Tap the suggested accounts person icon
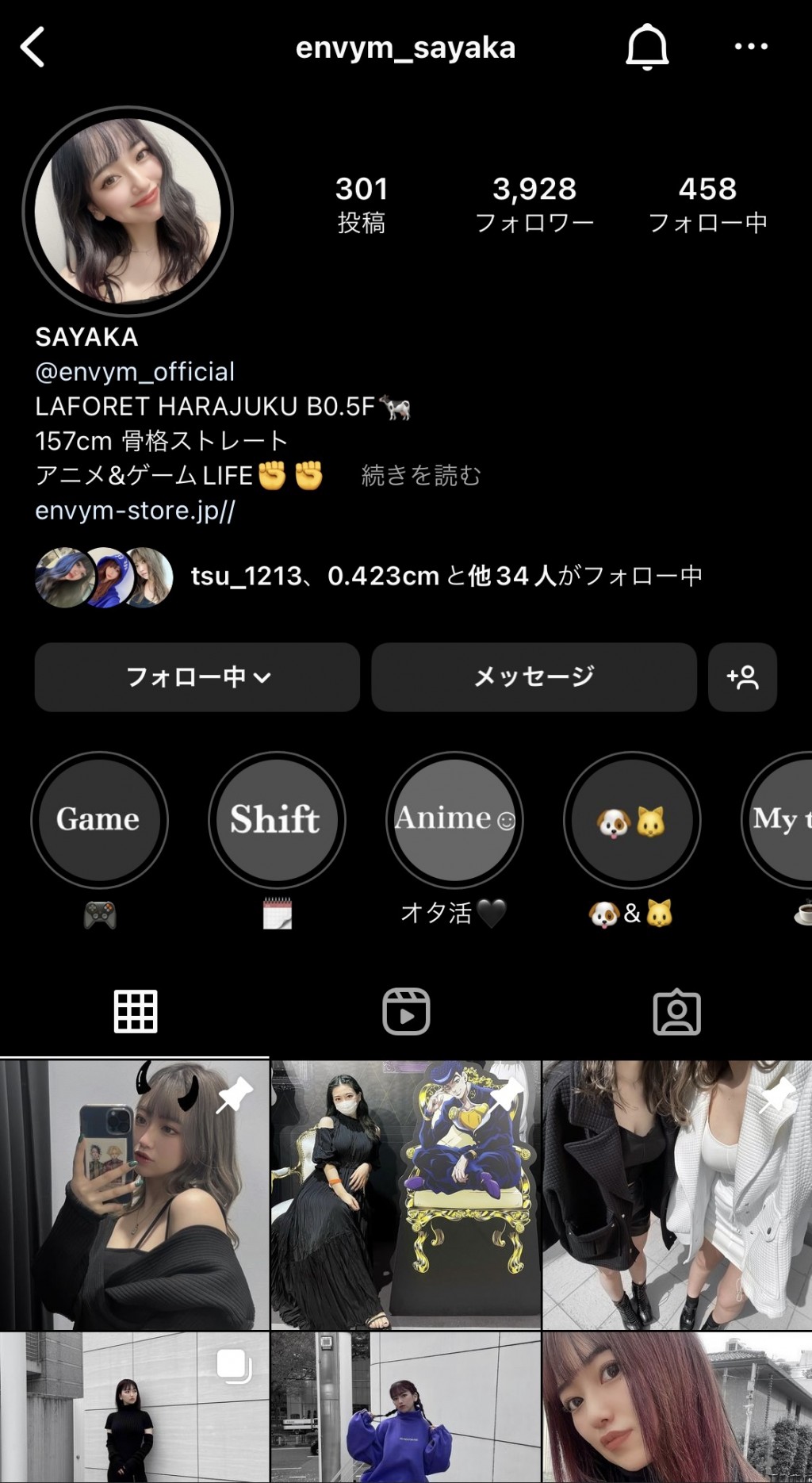Viewport: 812px width, 1483px height. click(742, 678)
